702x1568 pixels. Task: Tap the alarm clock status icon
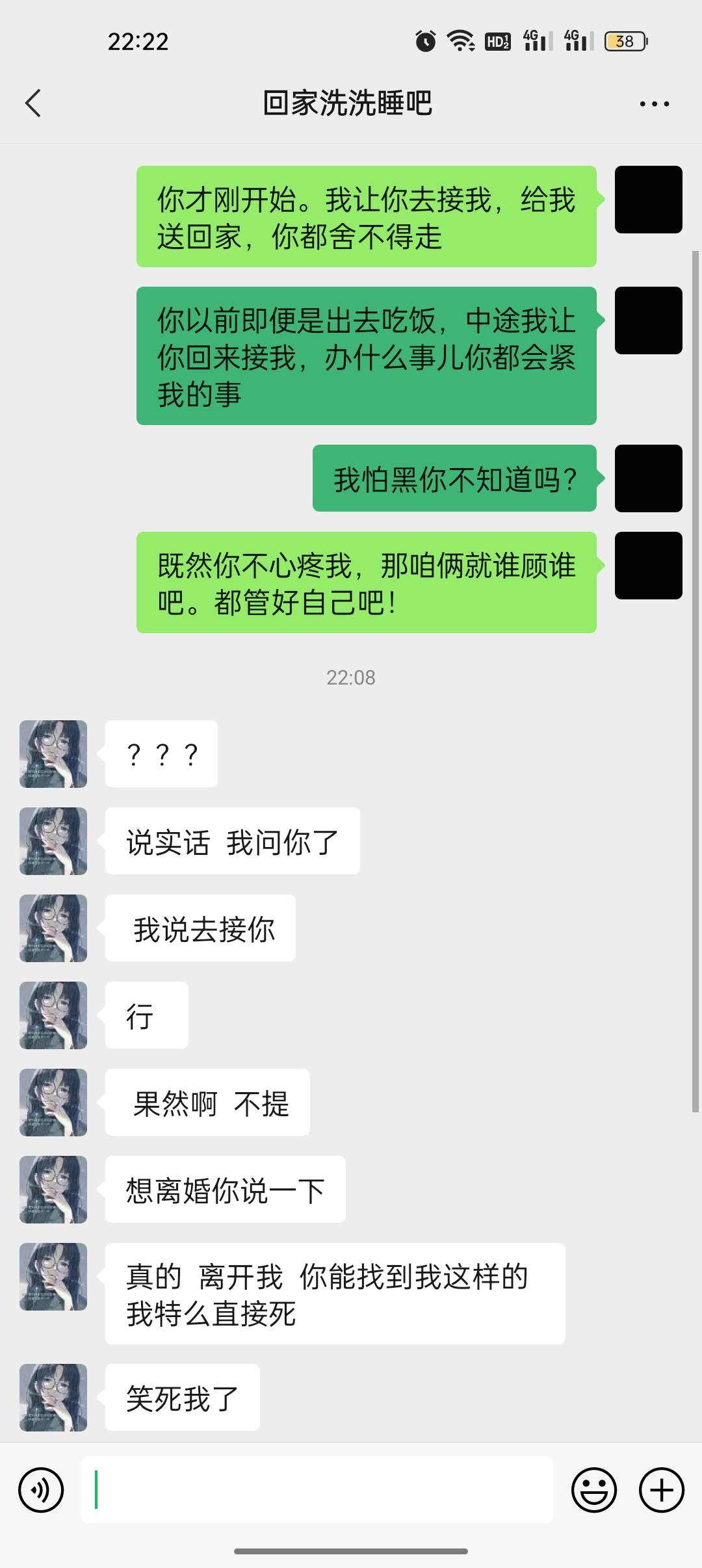(424, 41)
